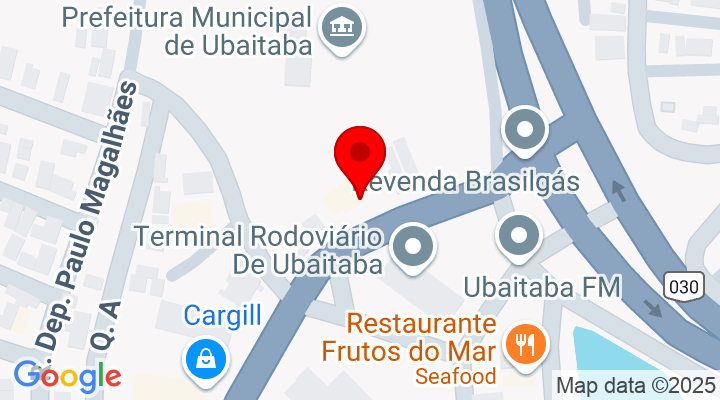Select the Terminal Rodoviário De Ubaitaba marker
The image size is (720, 400).
412,247
